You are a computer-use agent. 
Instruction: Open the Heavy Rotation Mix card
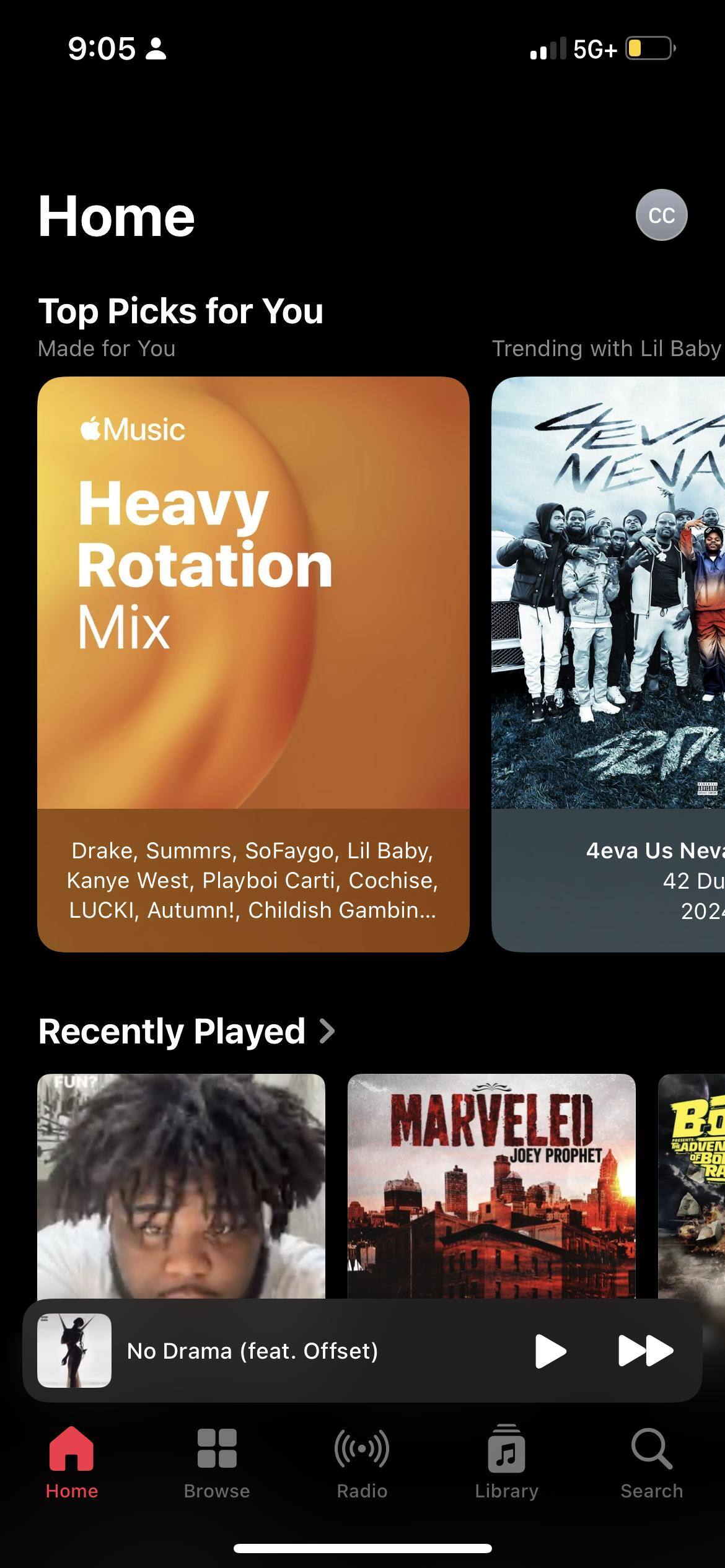coord(253,663)
